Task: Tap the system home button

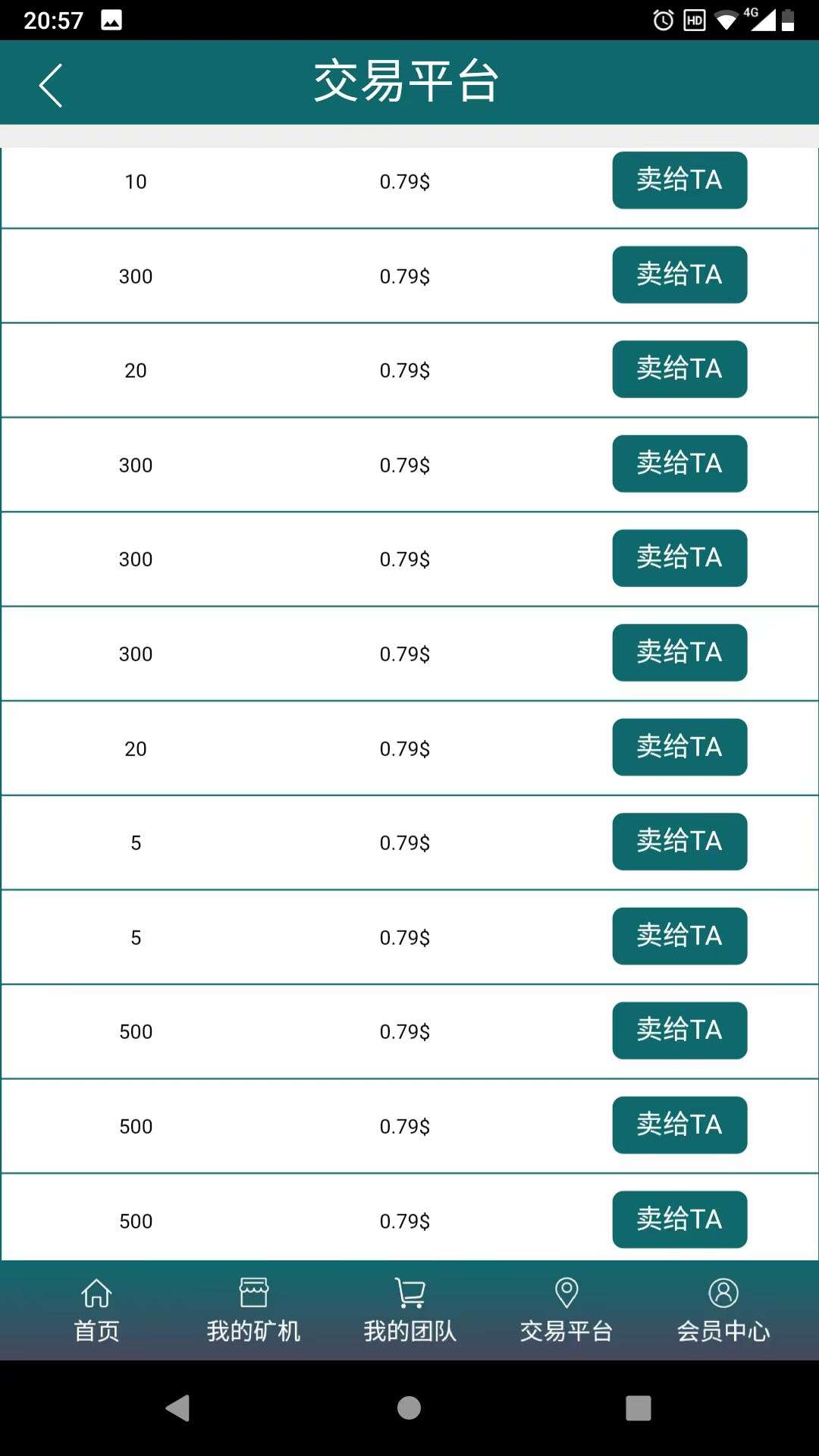Action: tap(409, 1408)
